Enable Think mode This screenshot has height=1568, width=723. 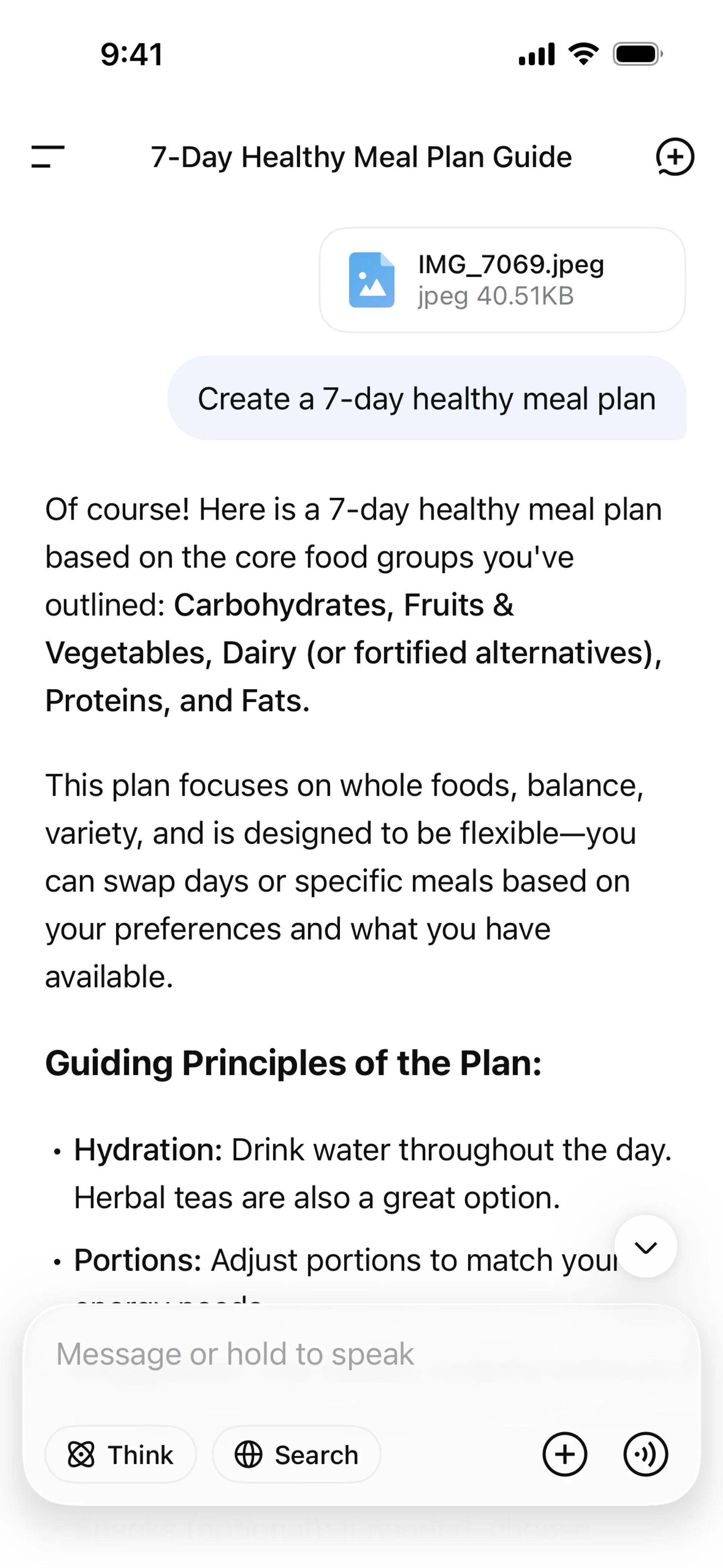(120, 1455)
